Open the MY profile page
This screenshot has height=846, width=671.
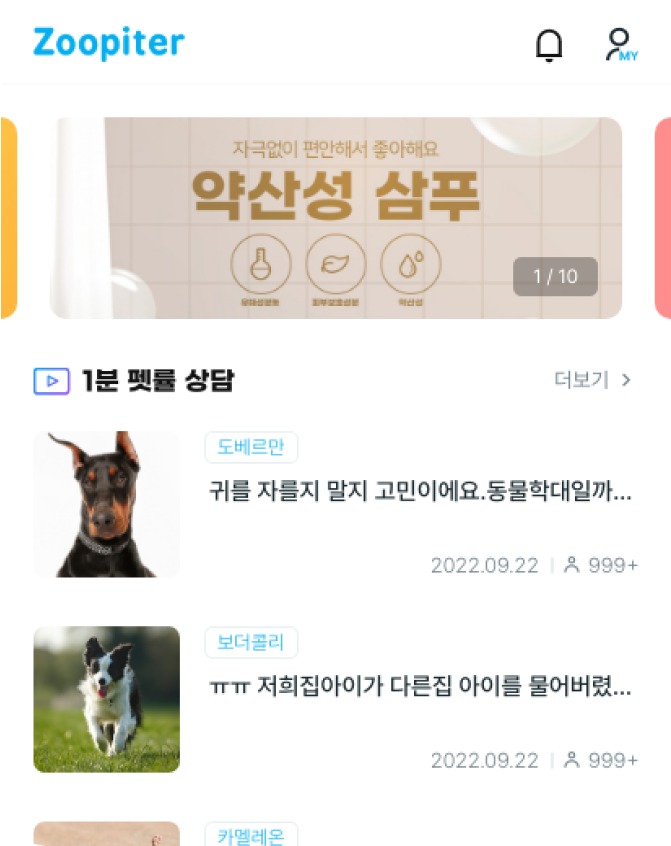pos(621,45)
